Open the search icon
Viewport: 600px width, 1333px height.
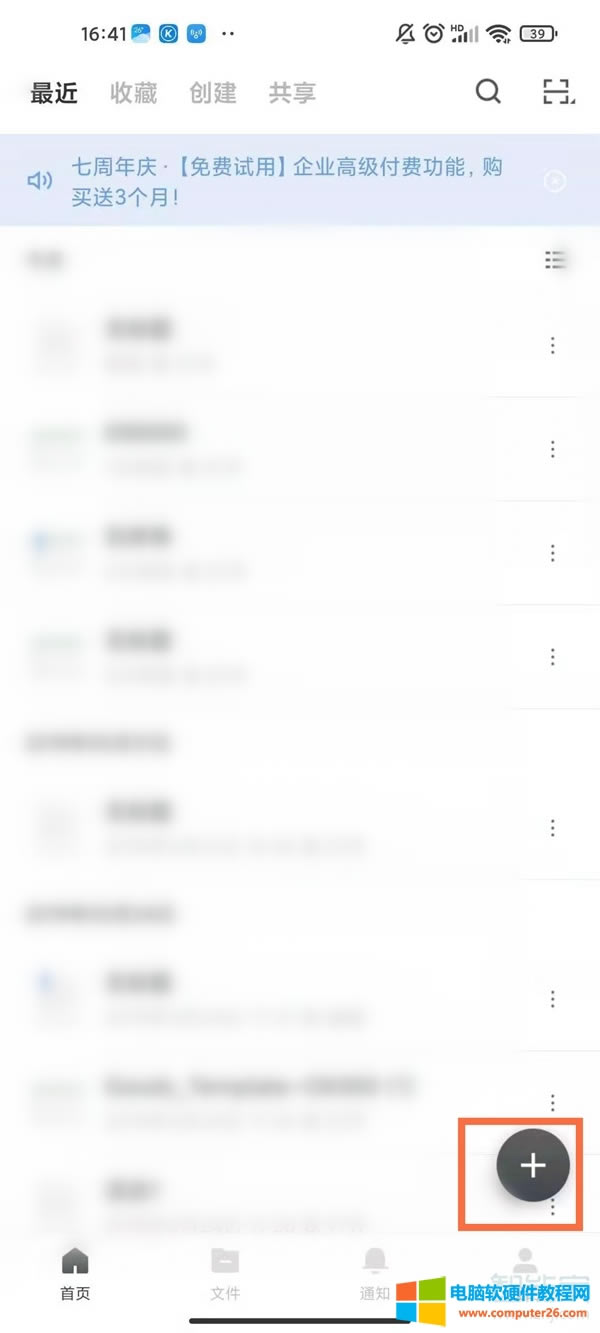(x=488, y=92)
